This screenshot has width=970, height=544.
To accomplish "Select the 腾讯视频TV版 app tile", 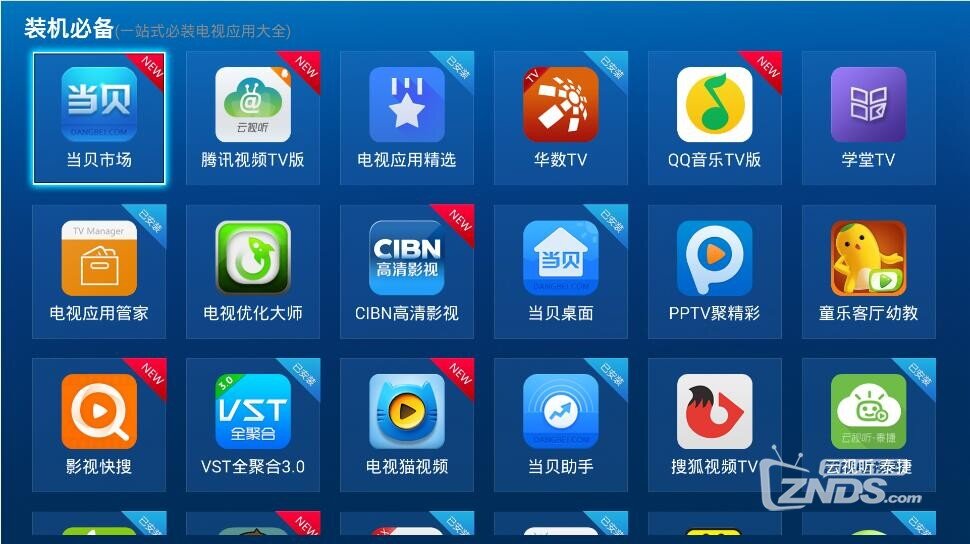I will (x=253, y=118).
